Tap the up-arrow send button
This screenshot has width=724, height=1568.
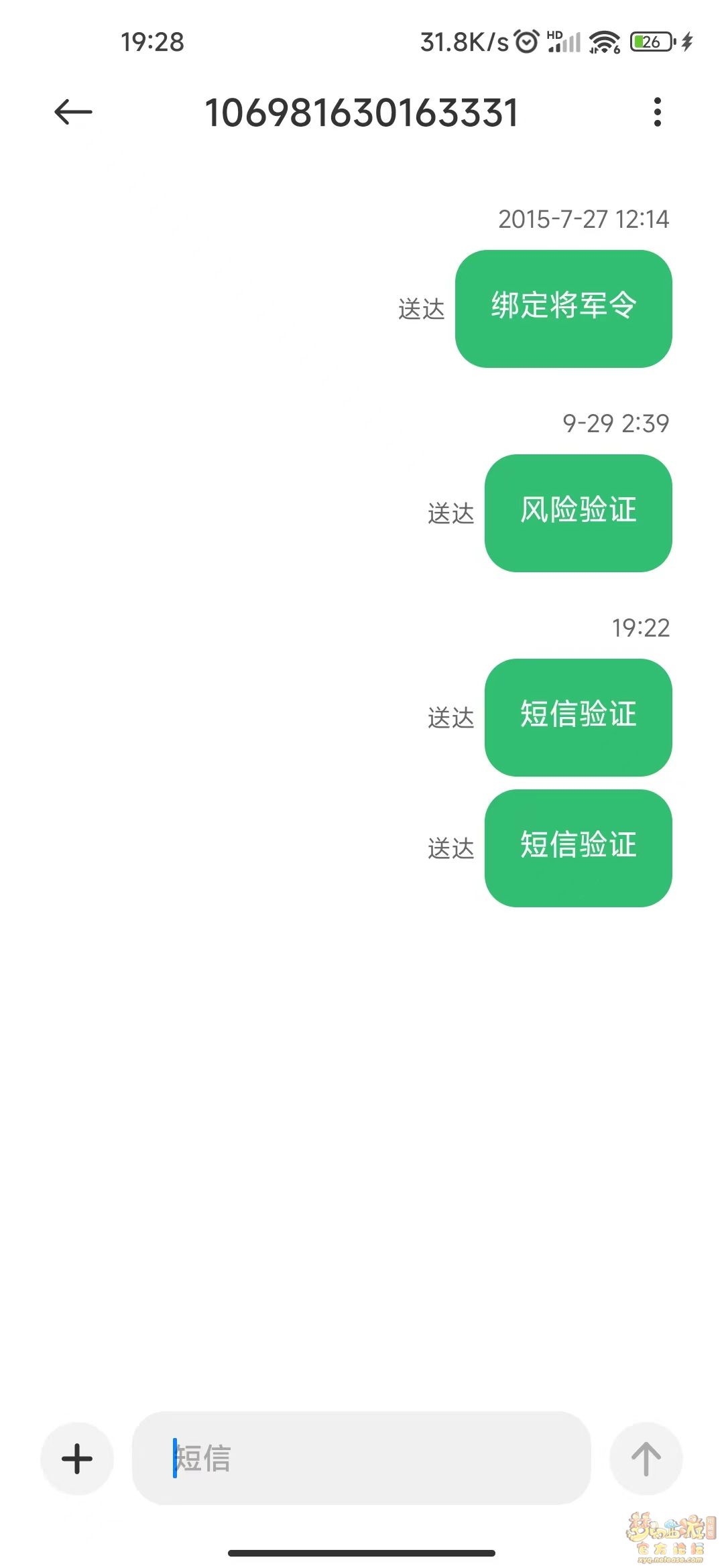point(646,1459)
